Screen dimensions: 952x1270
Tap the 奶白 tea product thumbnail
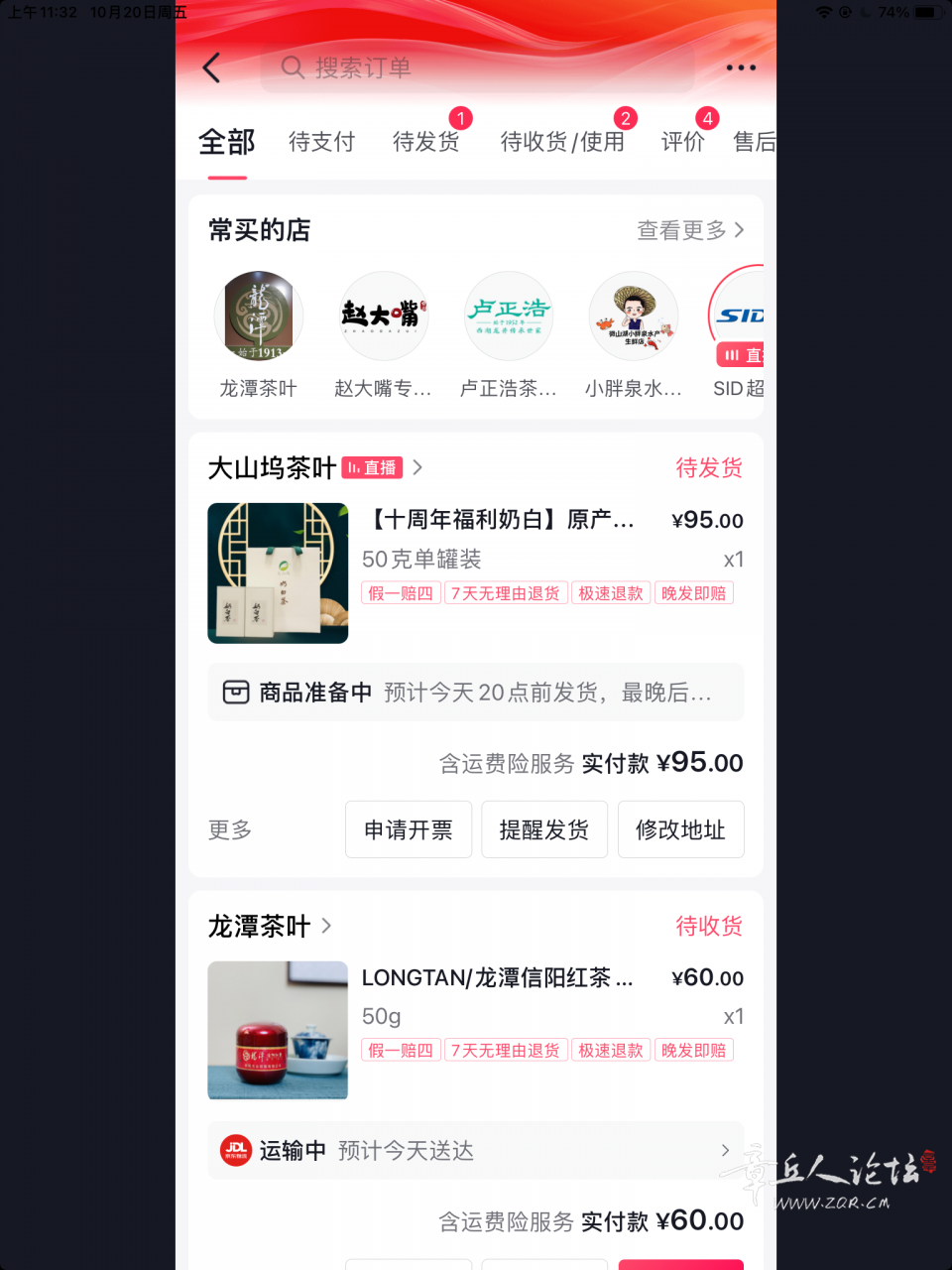(278, 572)
